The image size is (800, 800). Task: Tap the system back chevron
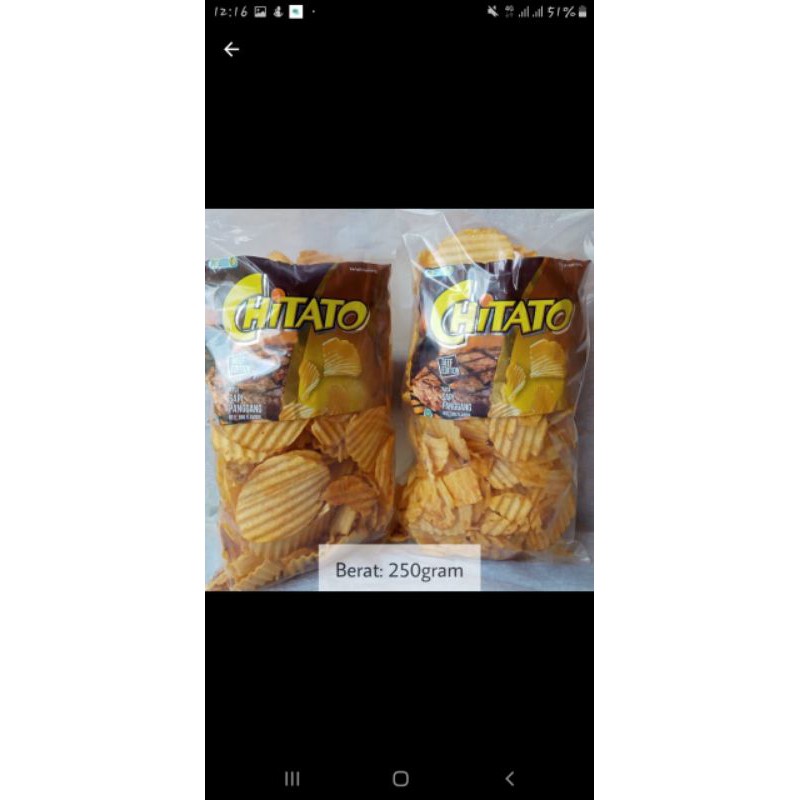(509, 778)
